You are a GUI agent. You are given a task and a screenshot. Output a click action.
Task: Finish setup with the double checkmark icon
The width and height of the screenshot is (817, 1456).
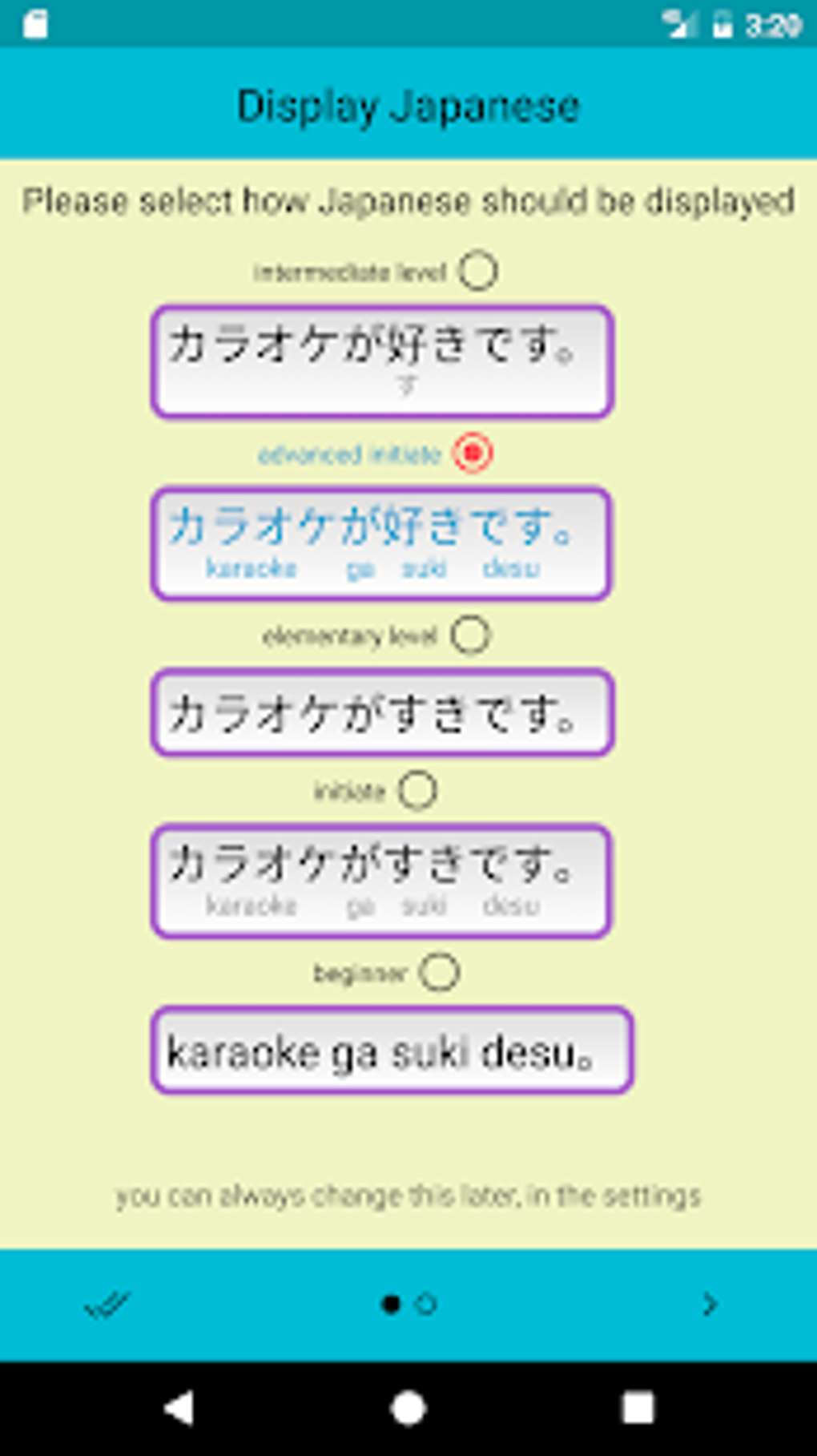pos(107,1305)
